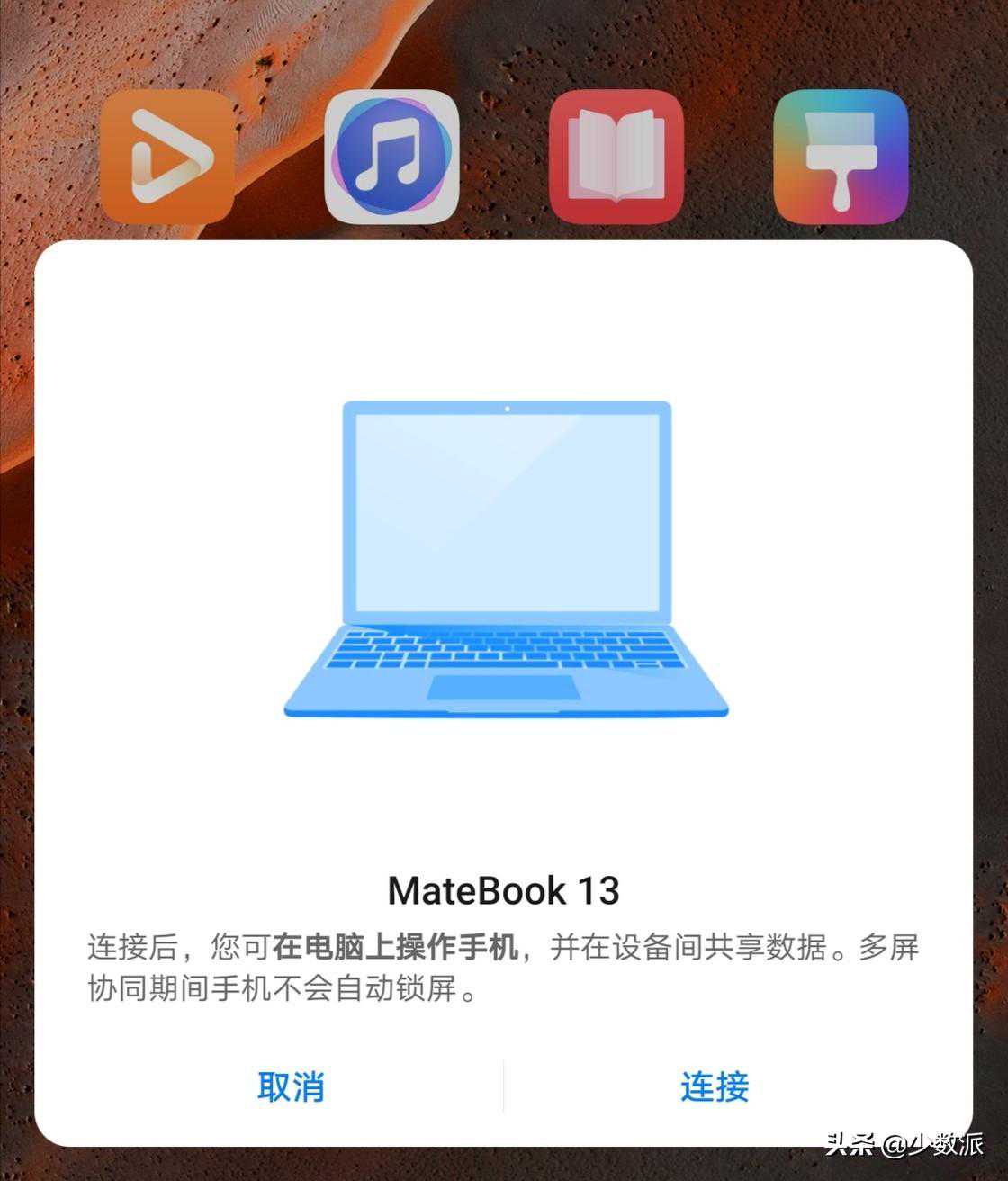Tap 连接 to connect to MateBook 13

pyautogui.click(x=715, y=1086)
